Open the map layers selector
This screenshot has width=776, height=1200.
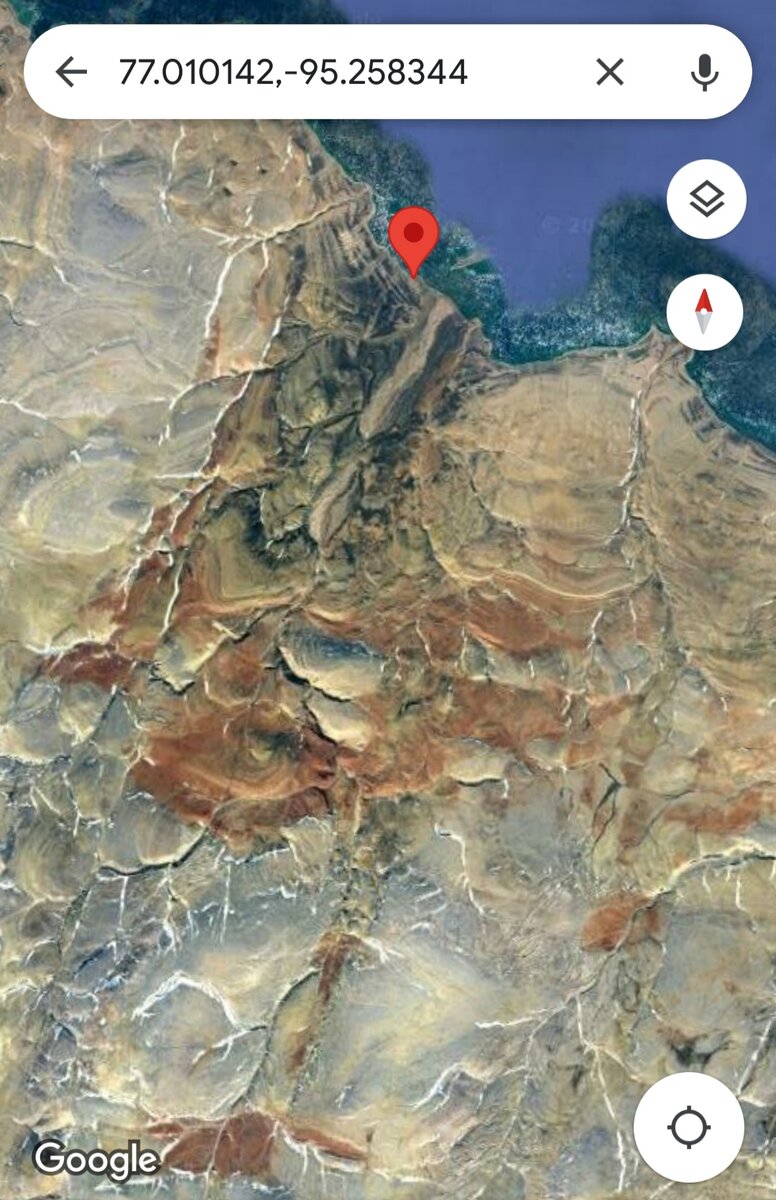tap(706, 201)
